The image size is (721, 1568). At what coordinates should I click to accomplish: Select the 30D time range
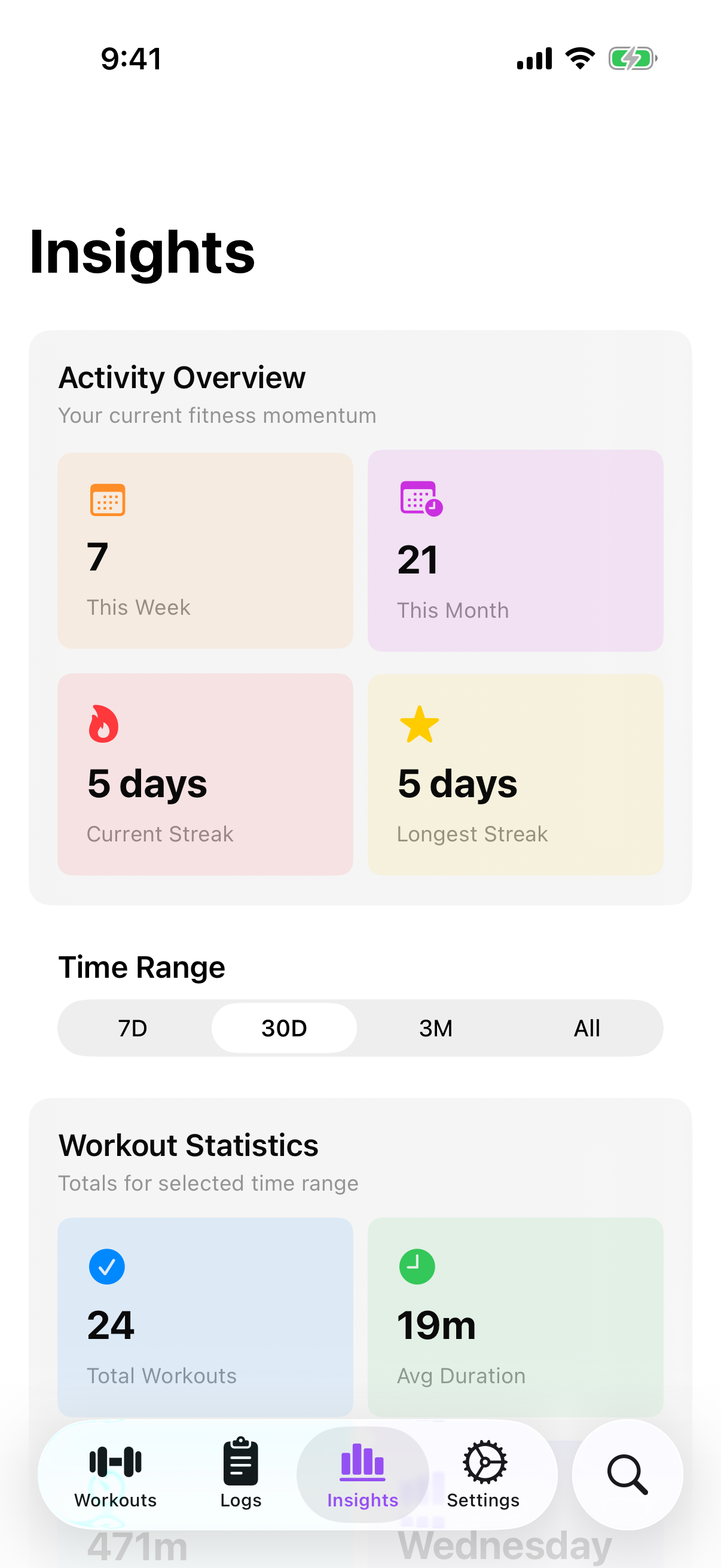pos(284,1028)
